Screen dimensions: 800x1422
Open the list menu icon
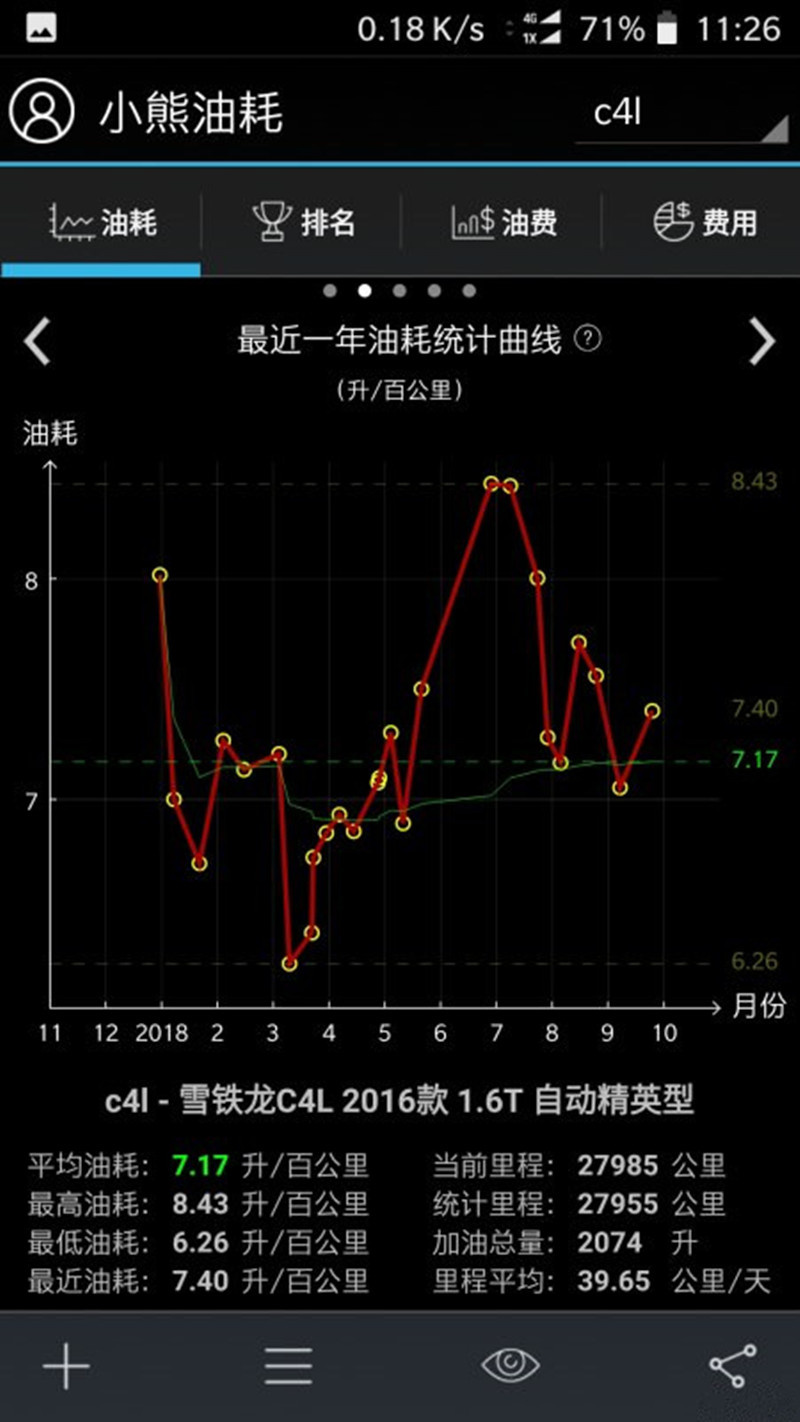tap(288, 1366)
